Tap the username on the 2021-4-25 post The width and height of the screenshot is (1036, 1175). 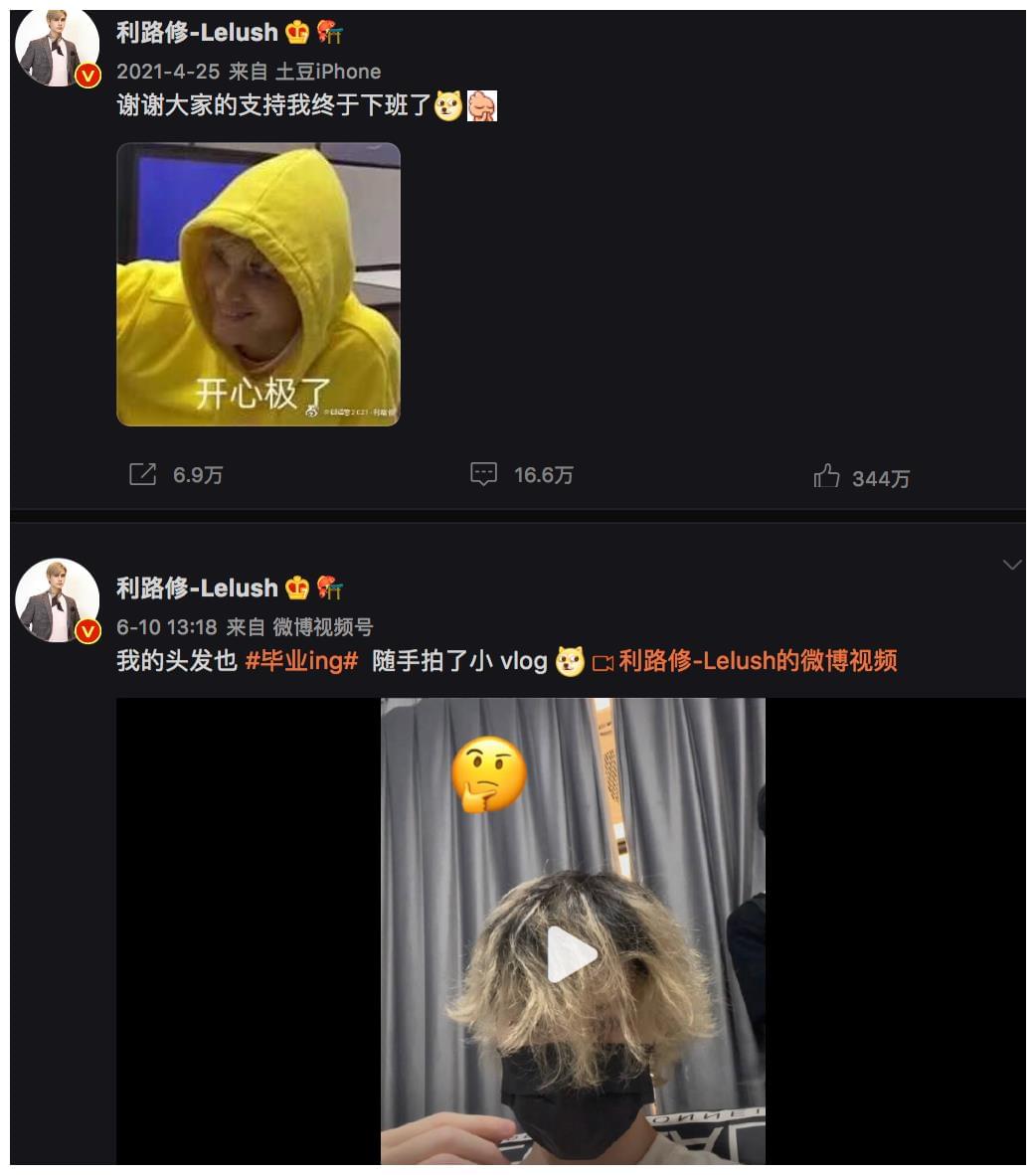[197, 33]
